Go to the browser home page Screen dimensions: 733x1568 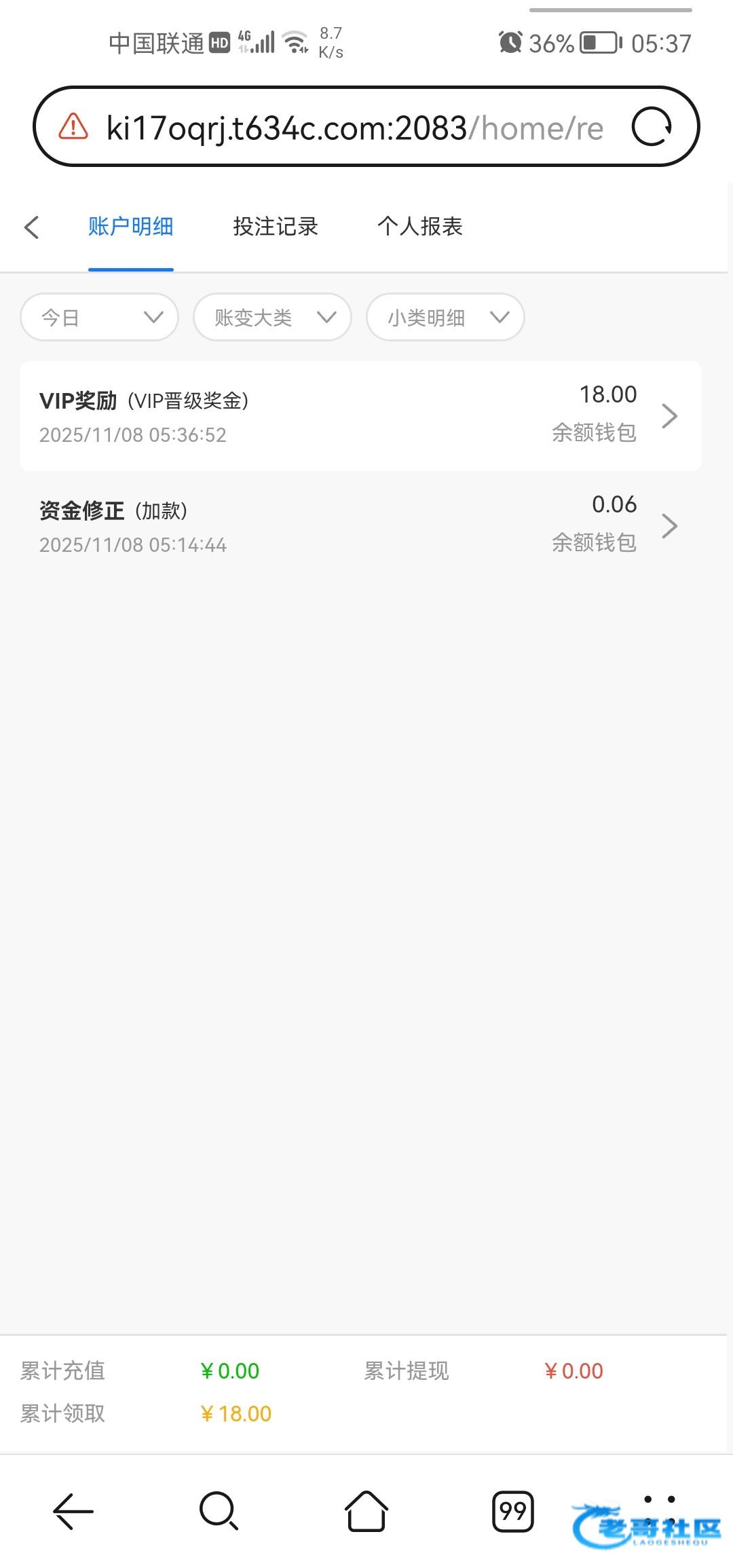pos(366,1511)
